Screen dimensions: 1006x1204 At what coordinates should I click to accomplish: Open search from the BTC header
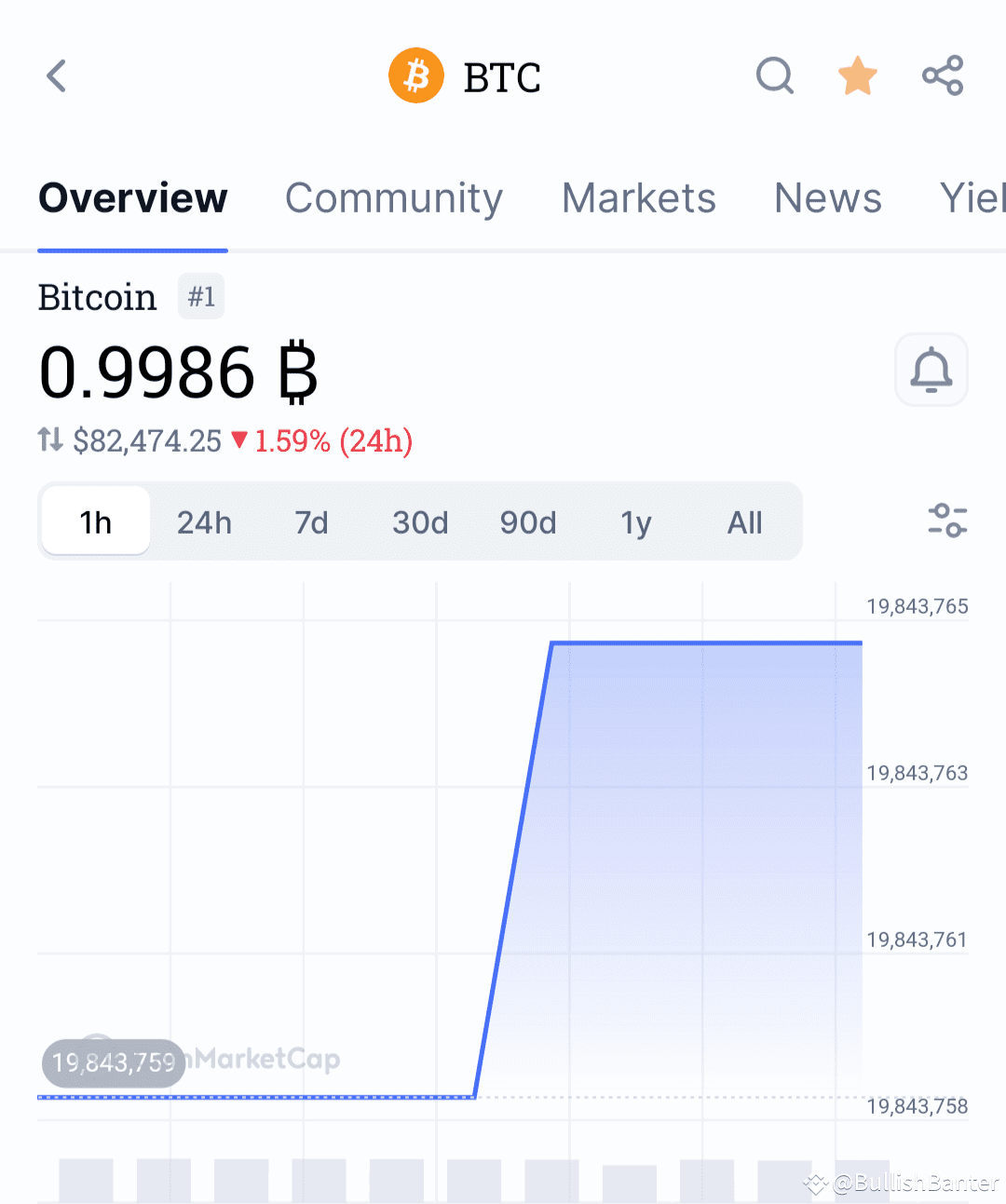775,76
